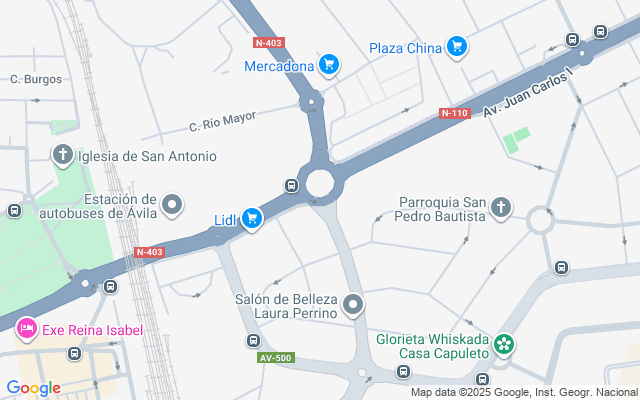Open Salón de Belleza Laura Perrino marker
Screen dimensions: 640x400
[352, 304]
